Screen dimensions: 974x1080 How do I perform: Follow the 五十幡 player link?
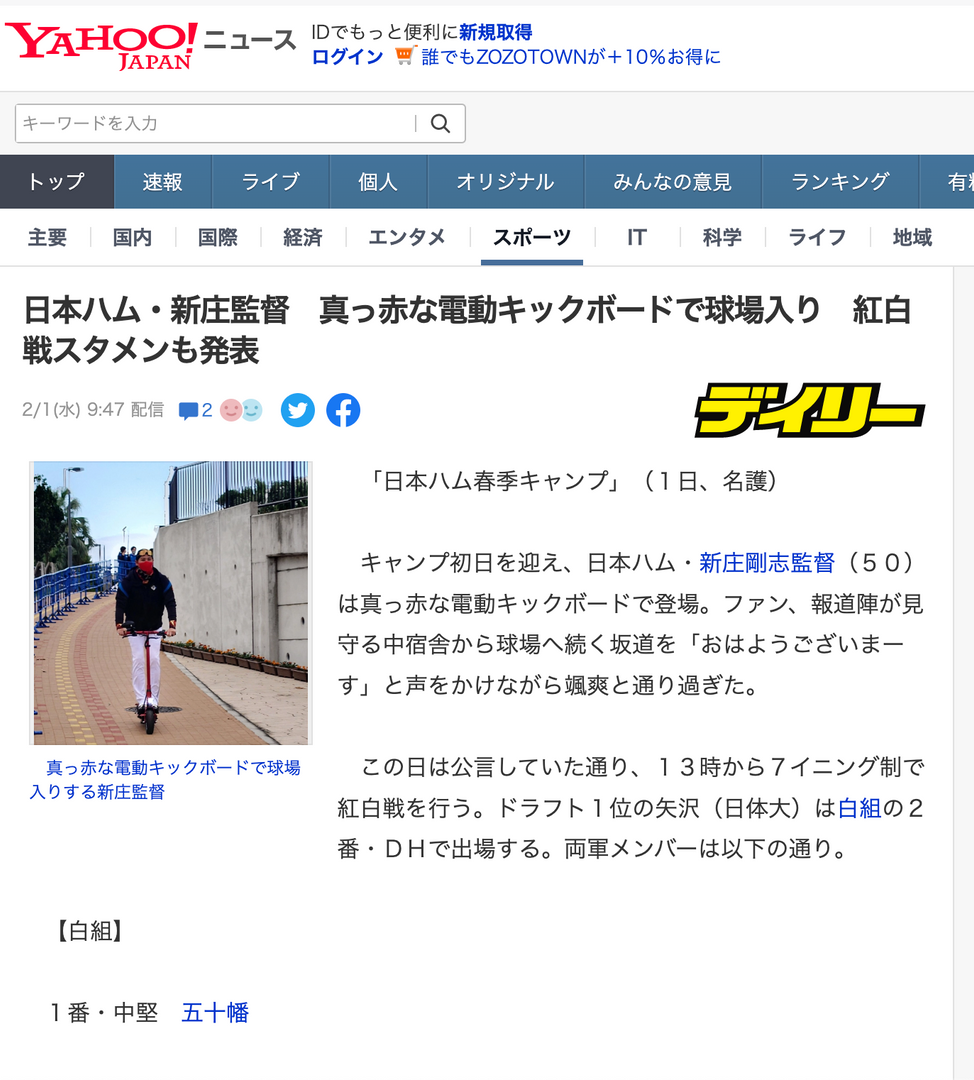pos(214,1013)
